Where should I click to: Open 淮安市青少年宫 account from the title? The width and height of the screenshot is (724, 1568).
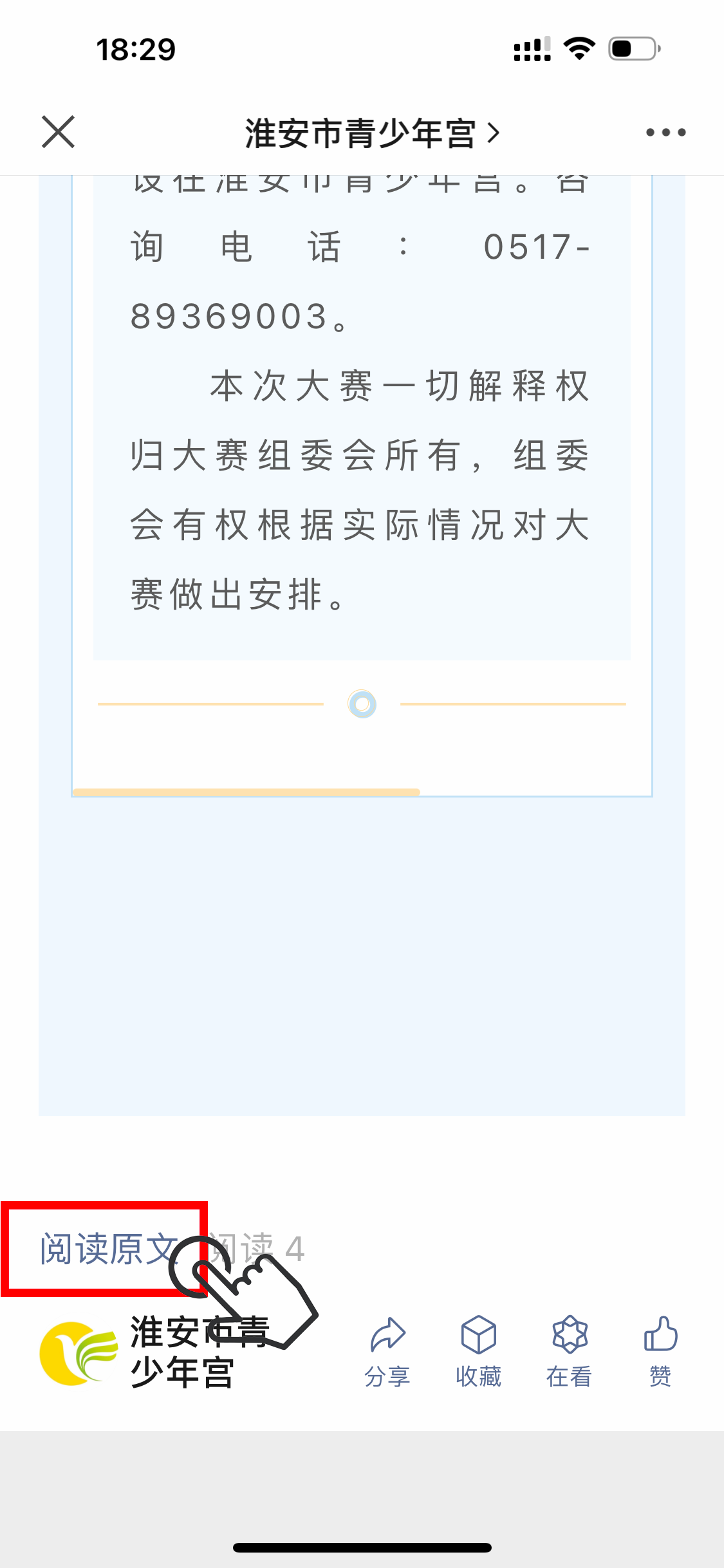[371, 133]
